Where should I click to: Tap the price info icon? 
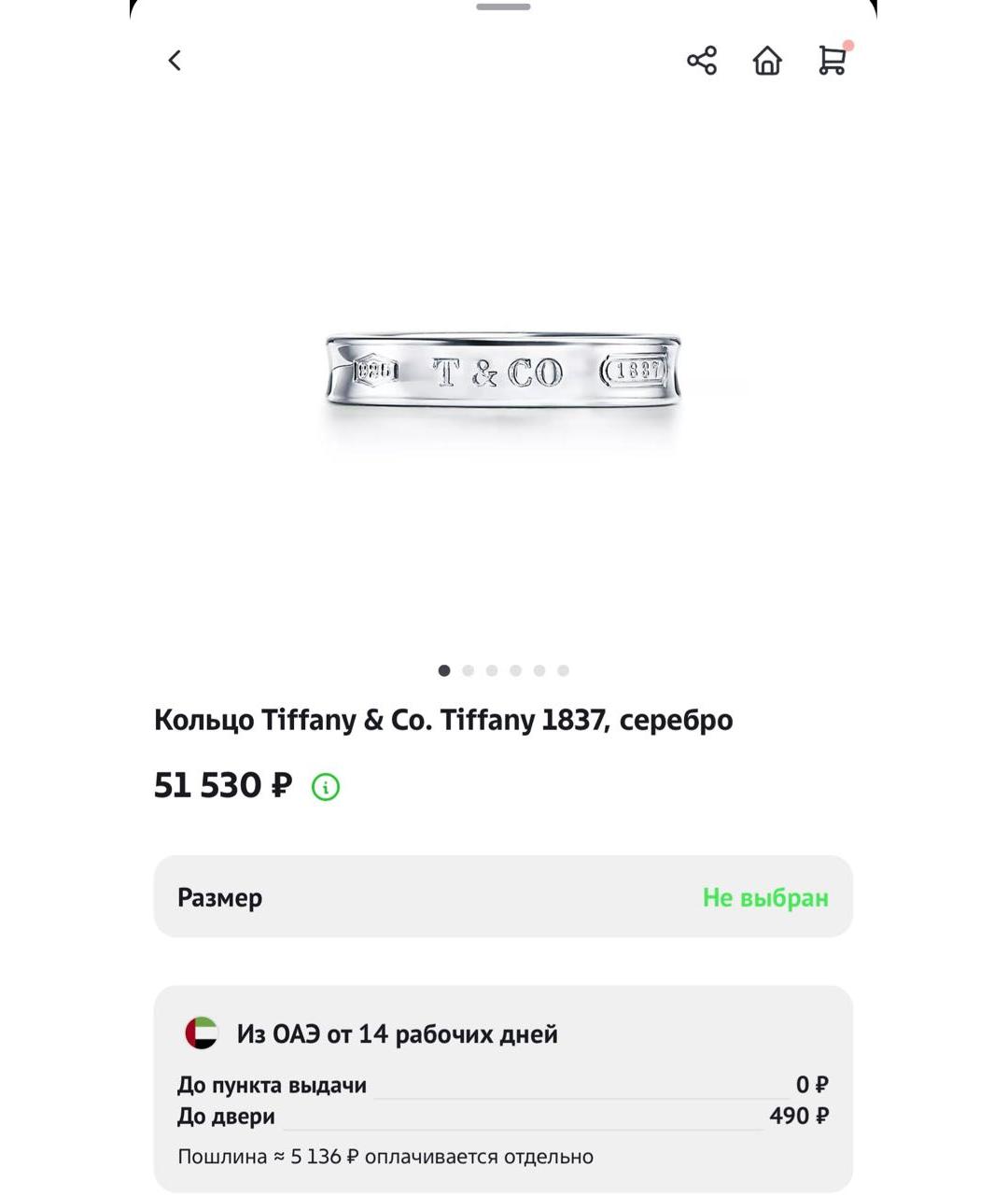(x=324, y=787)
